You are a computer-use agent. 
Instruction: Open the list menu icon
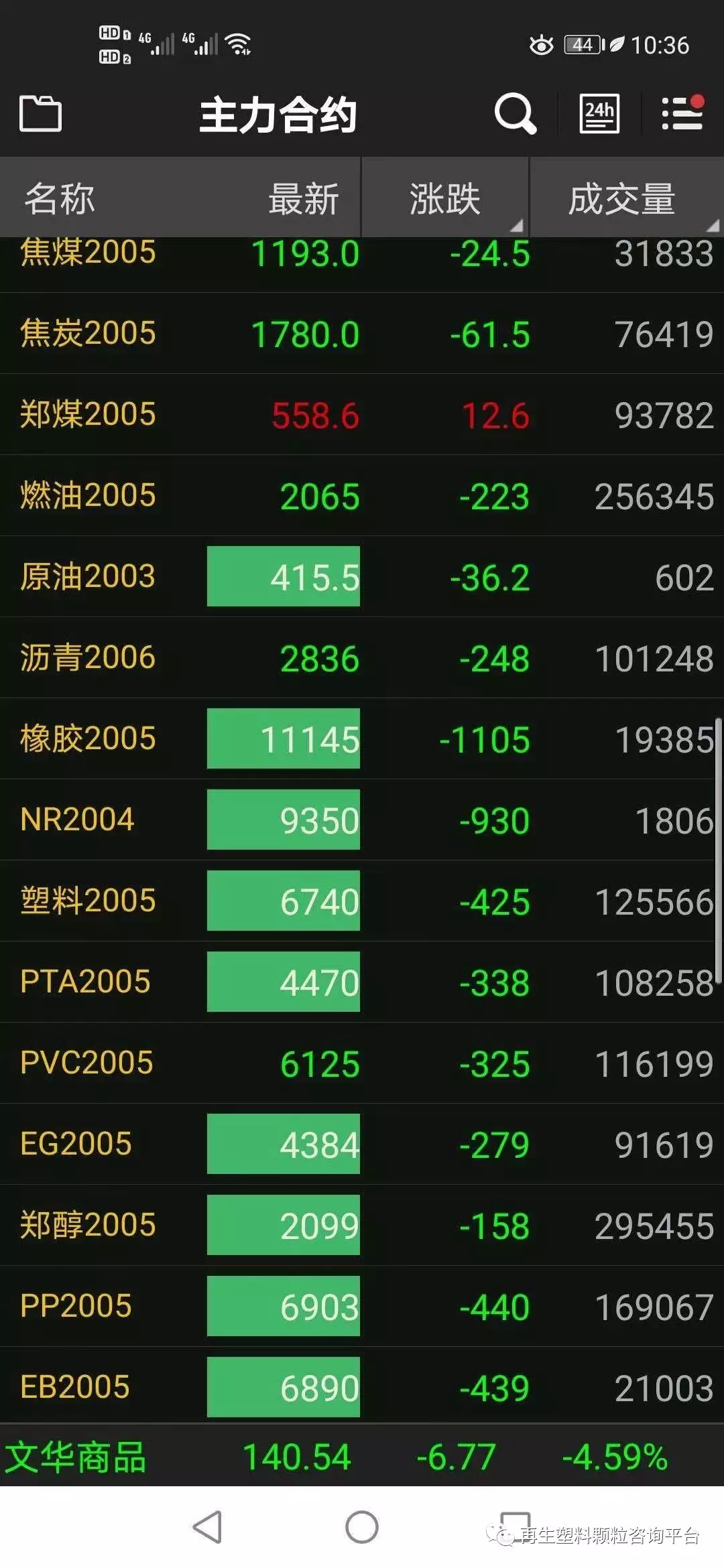[682, 114]
